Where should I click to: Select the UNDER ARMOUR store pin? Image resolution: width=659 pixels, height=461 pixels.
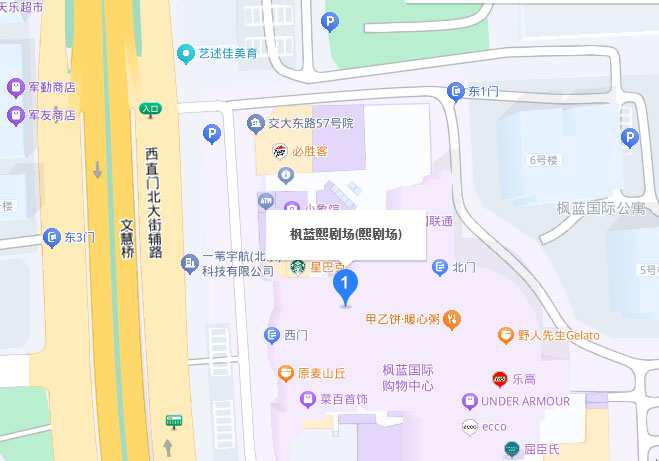[x=469, y=401]
